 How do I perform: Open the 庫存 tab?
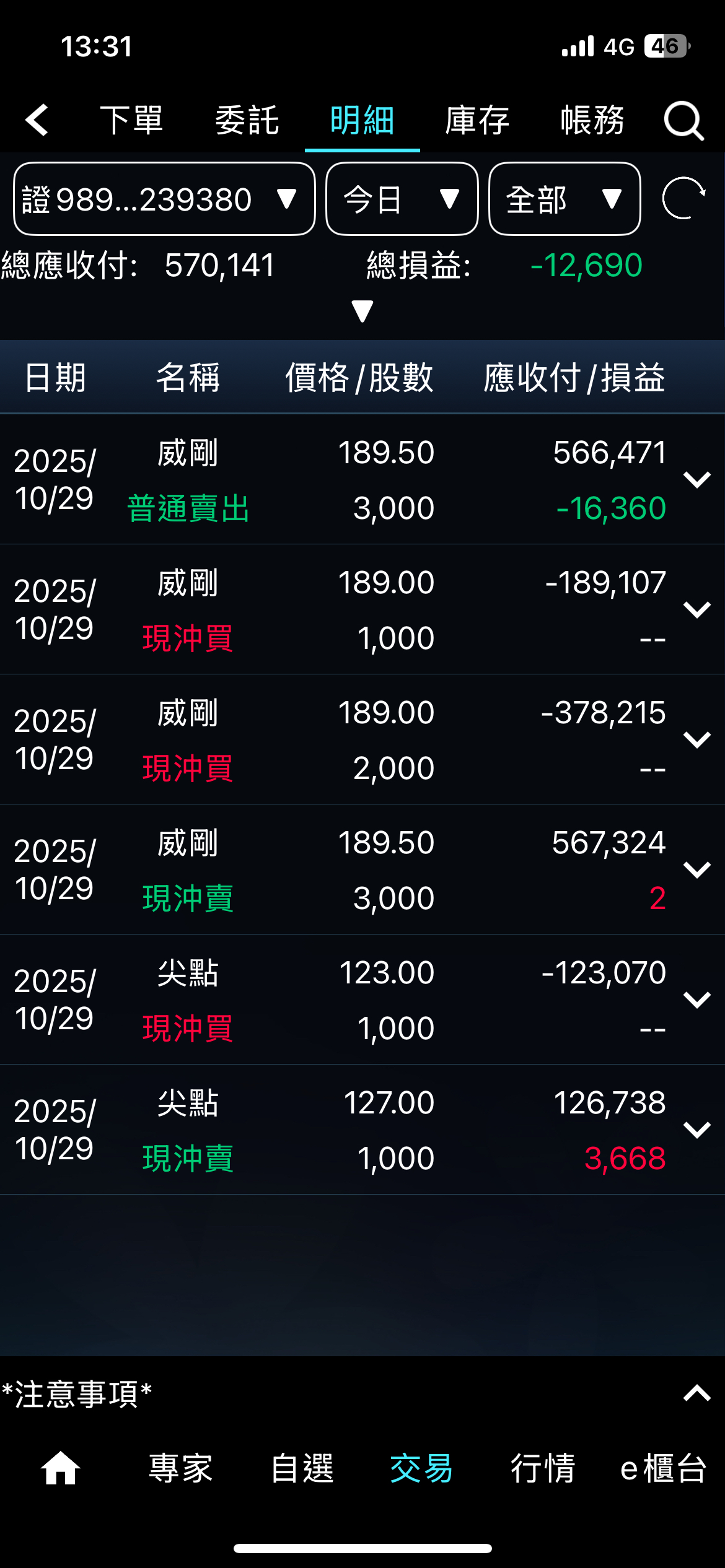pyautogui.click(x=477, y=120)
